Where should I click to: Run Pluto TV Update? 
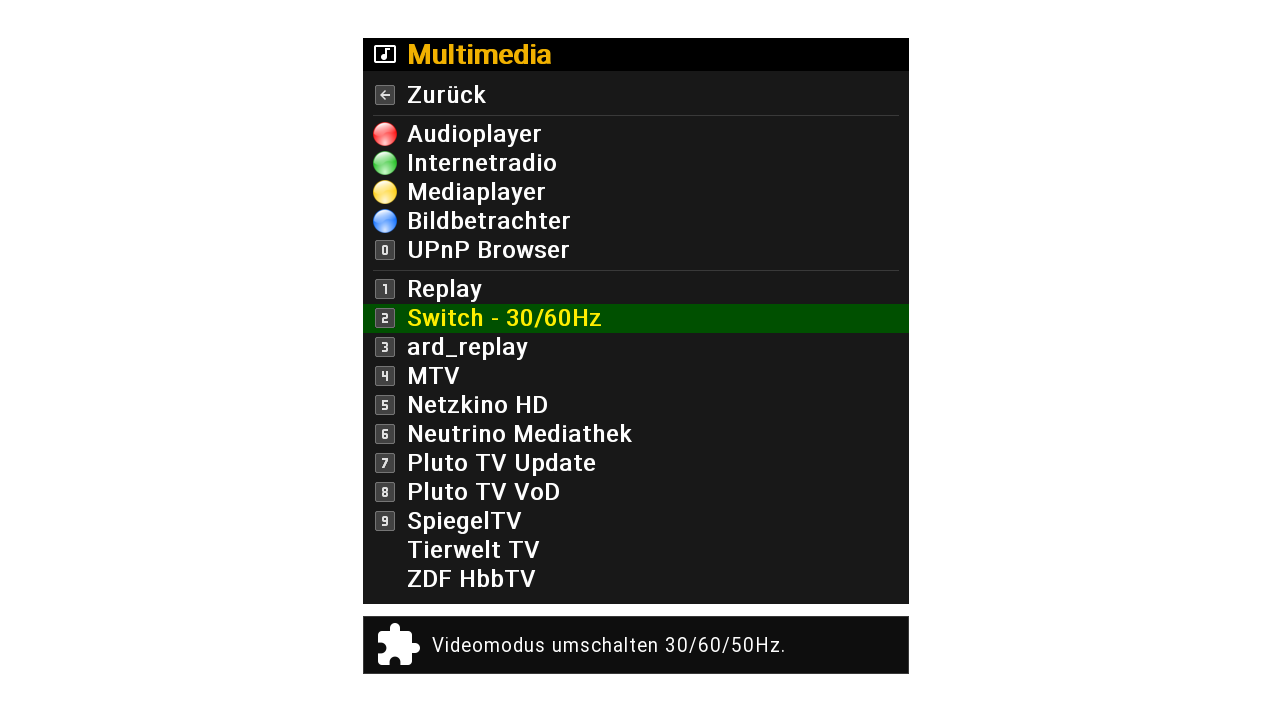tap(501, 463)
